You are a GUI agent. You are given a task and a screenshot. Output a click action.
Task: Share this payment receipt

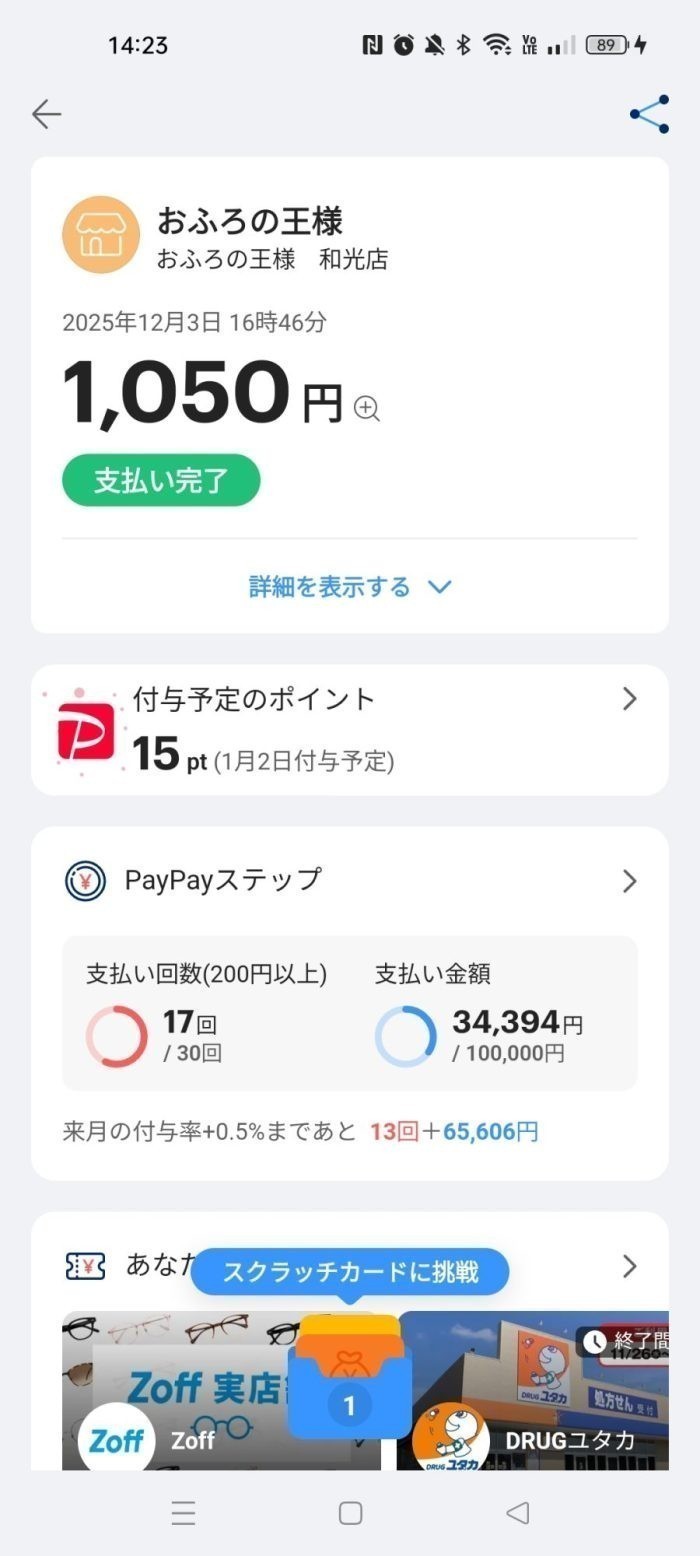coord(649,114)
